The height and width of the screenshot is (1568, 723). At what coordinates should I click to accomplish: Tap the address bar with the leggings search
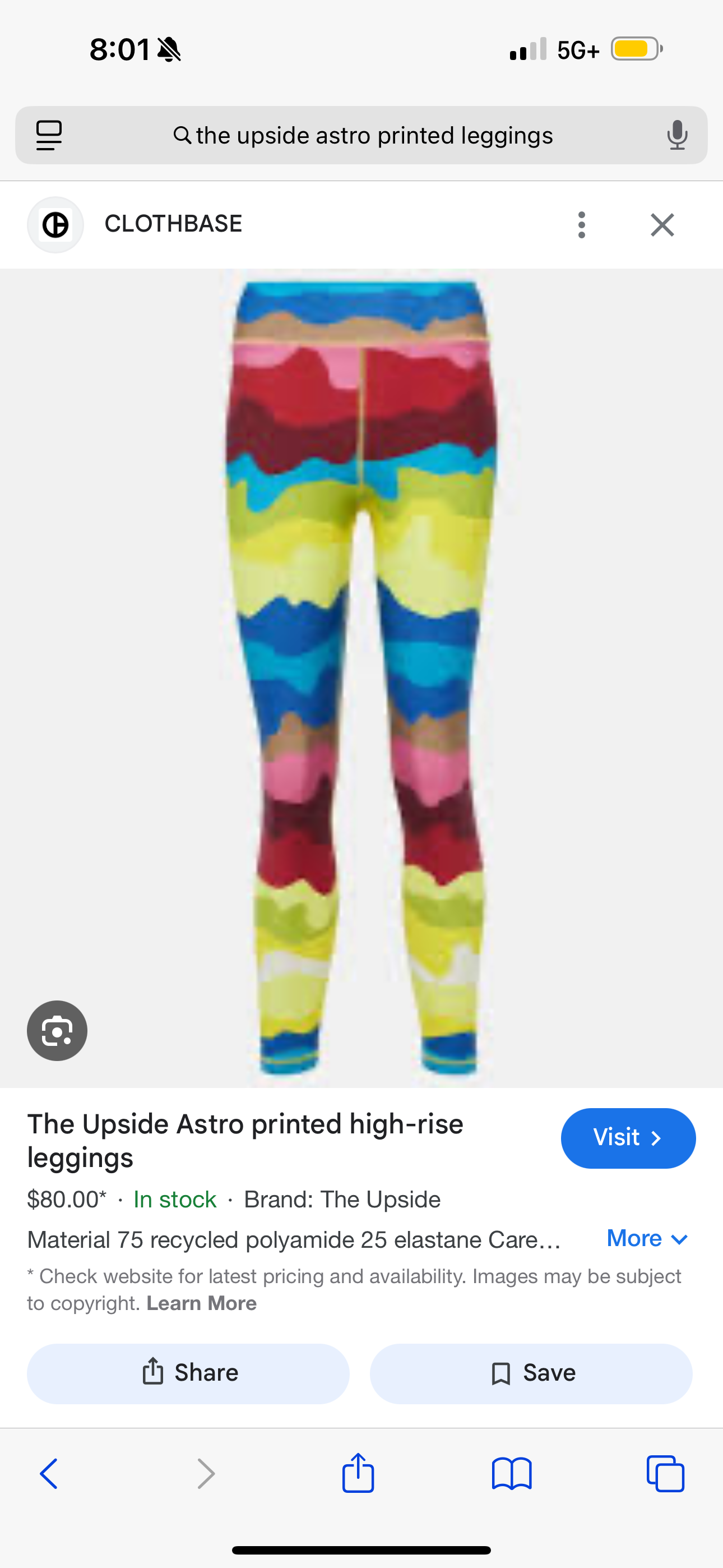363,135
